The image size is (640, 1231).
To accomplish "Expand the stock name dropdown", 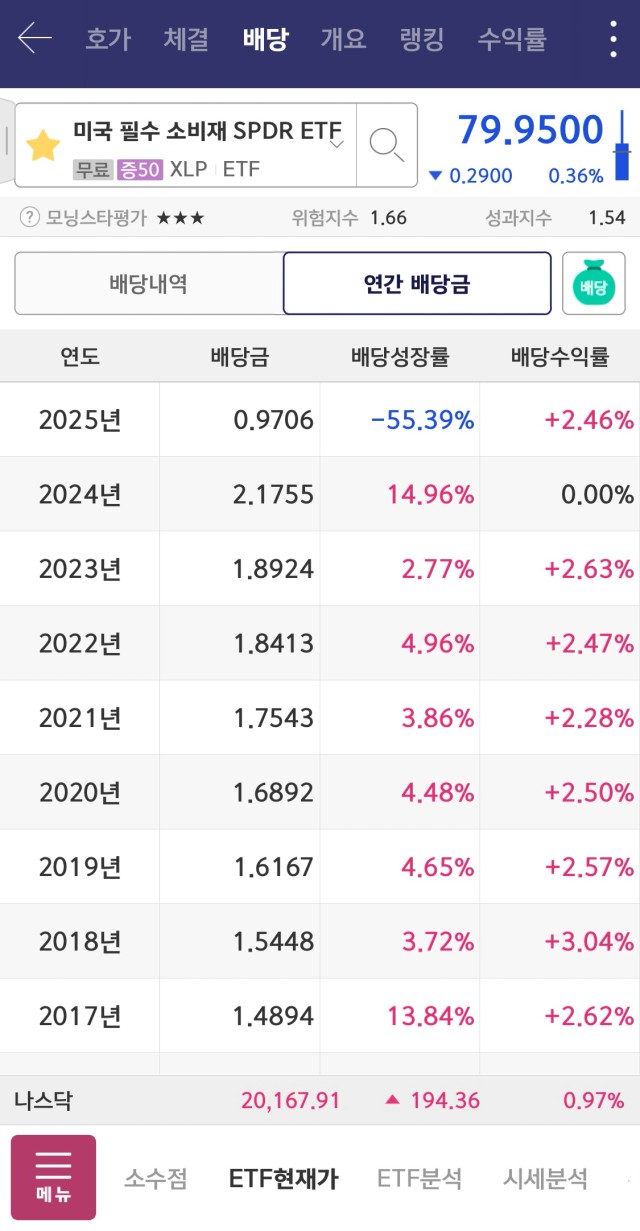I will pos(336,144).
